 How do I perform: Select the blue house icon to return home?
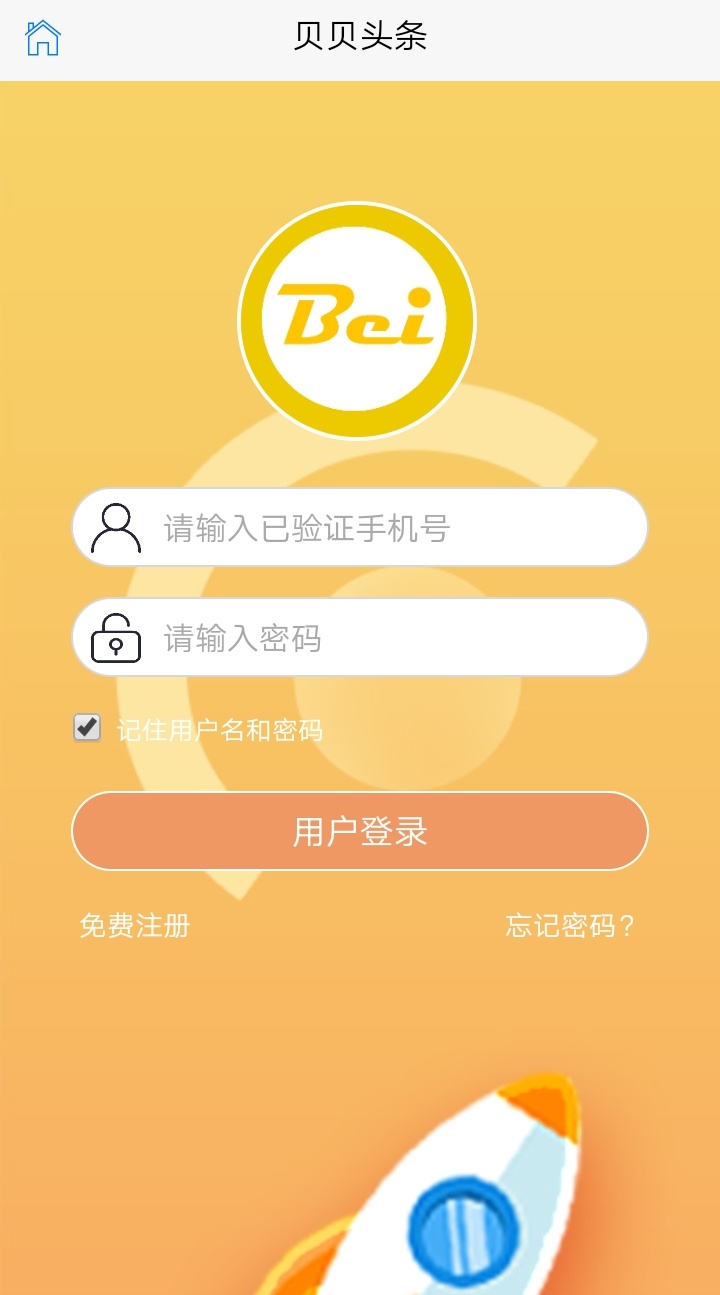[43, 38]
